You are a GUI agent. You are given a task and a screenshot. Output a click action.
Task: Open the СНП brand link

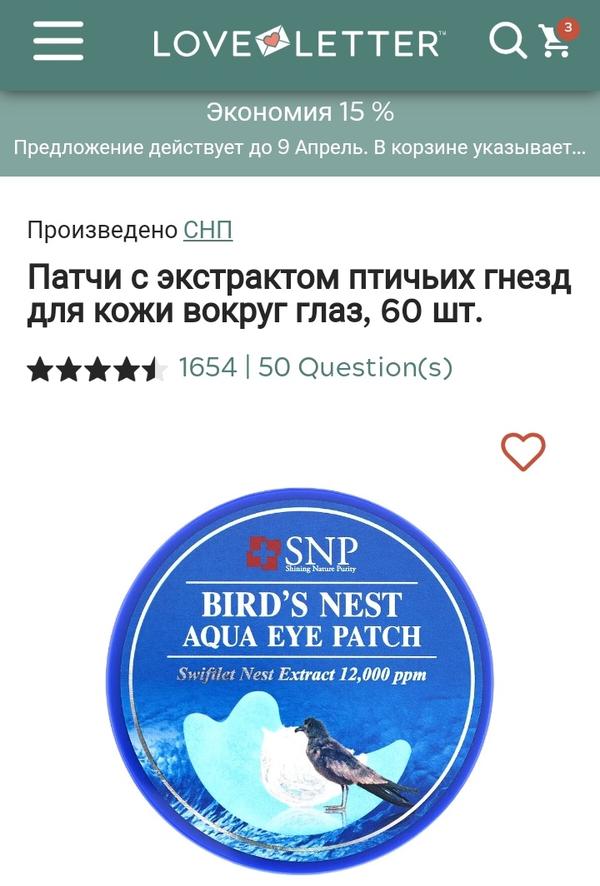point(208,230)
